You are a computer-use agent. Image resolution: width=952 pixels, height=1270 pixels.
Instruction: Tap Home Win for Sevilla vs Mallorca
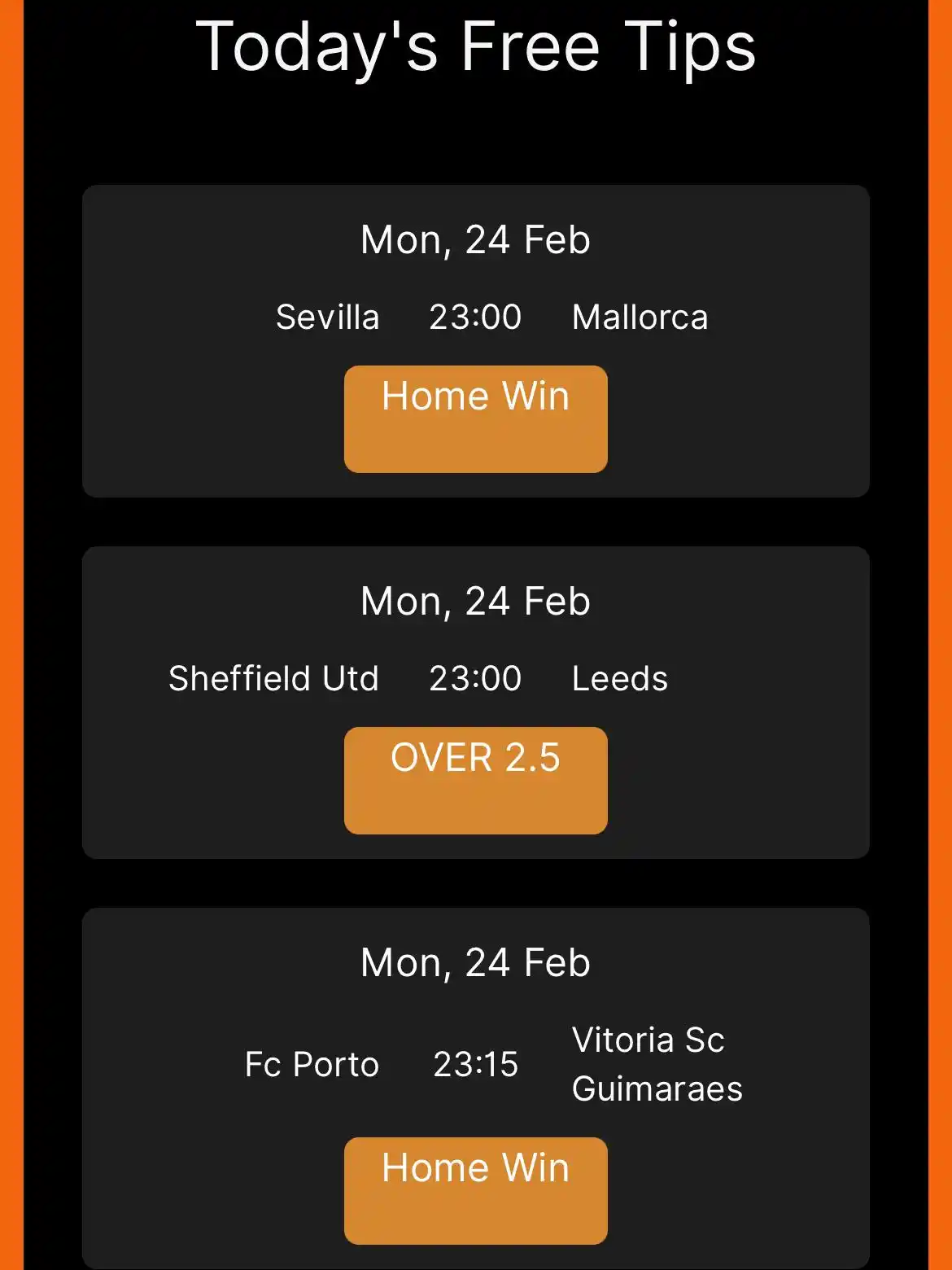tap(475, 418)
